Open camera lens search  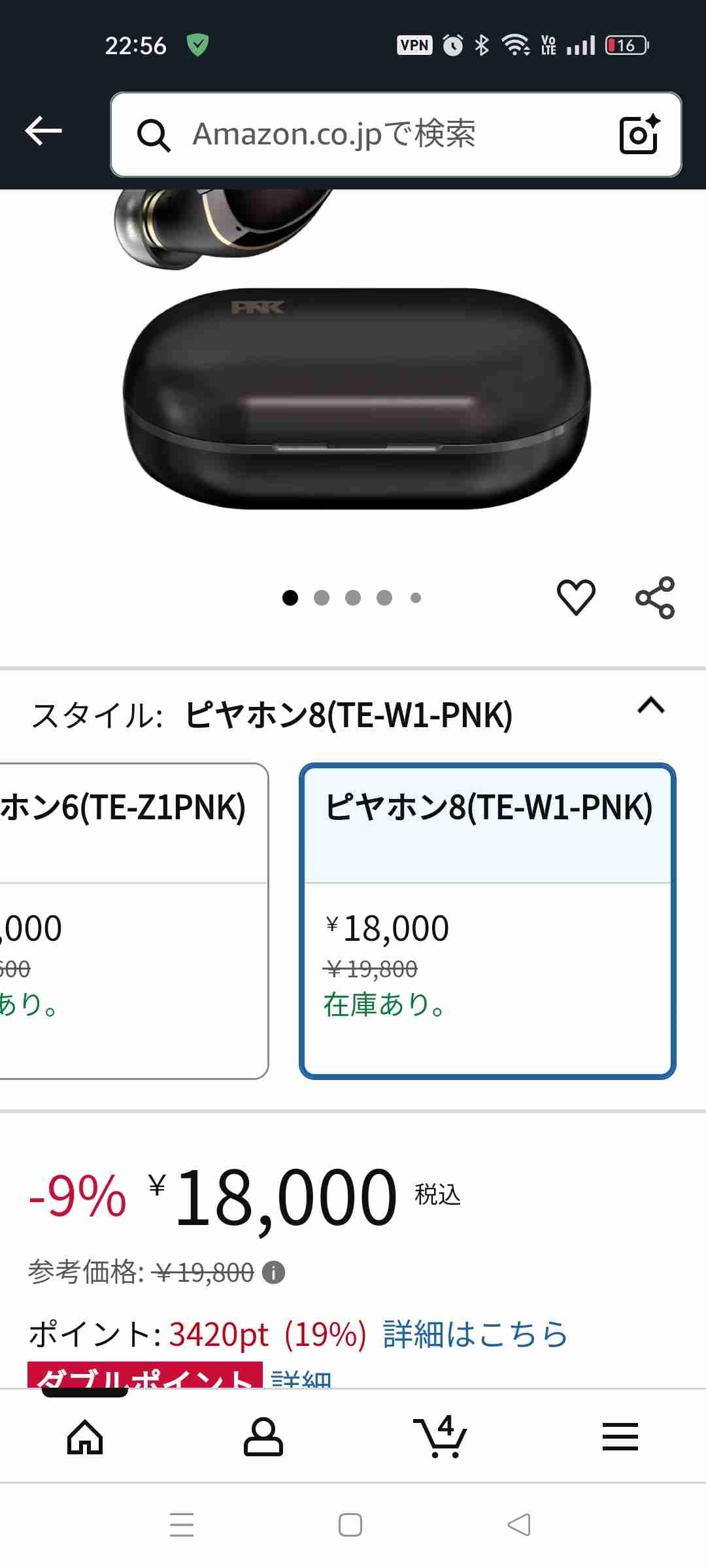[638, 134]
